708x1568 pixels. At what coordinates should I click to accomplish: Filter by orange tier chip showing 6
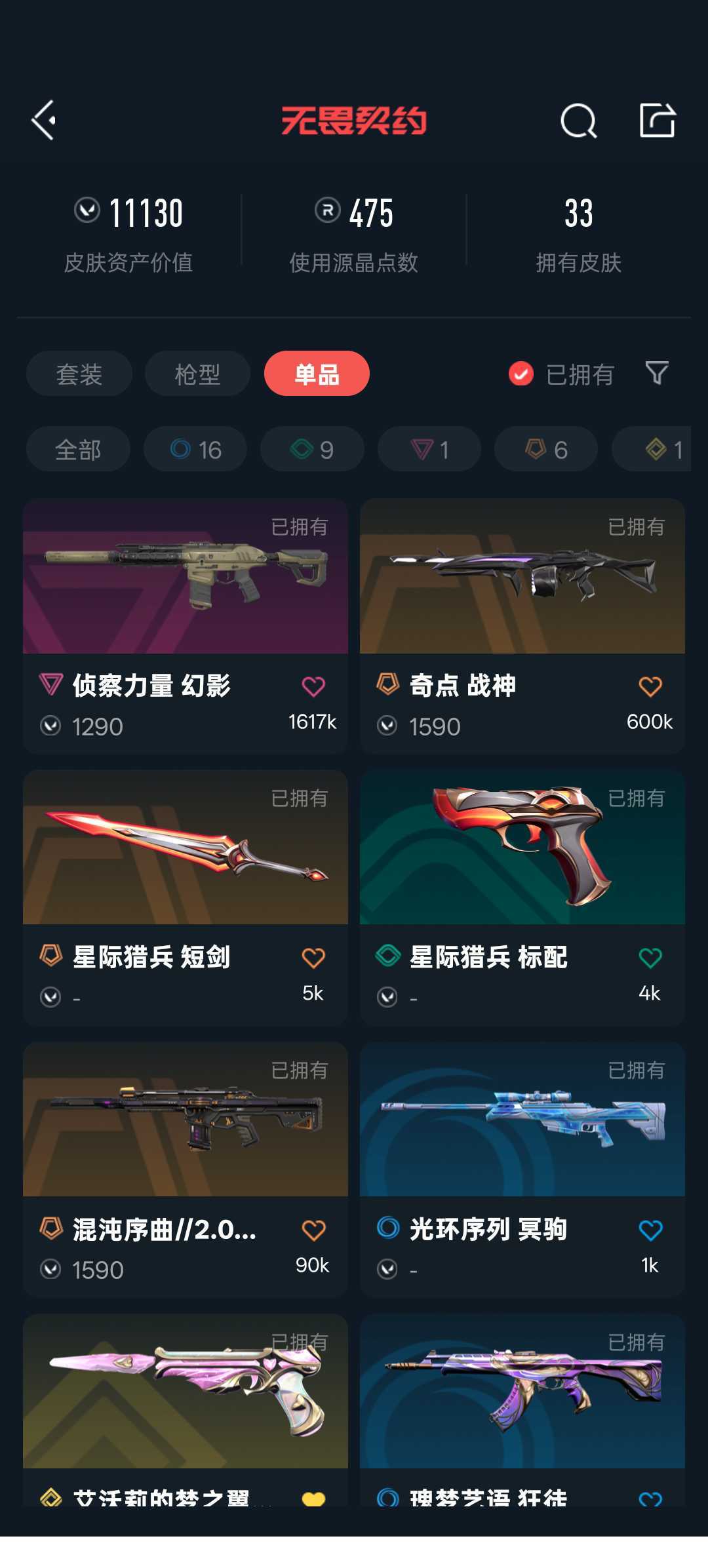[x=546, y=450]
